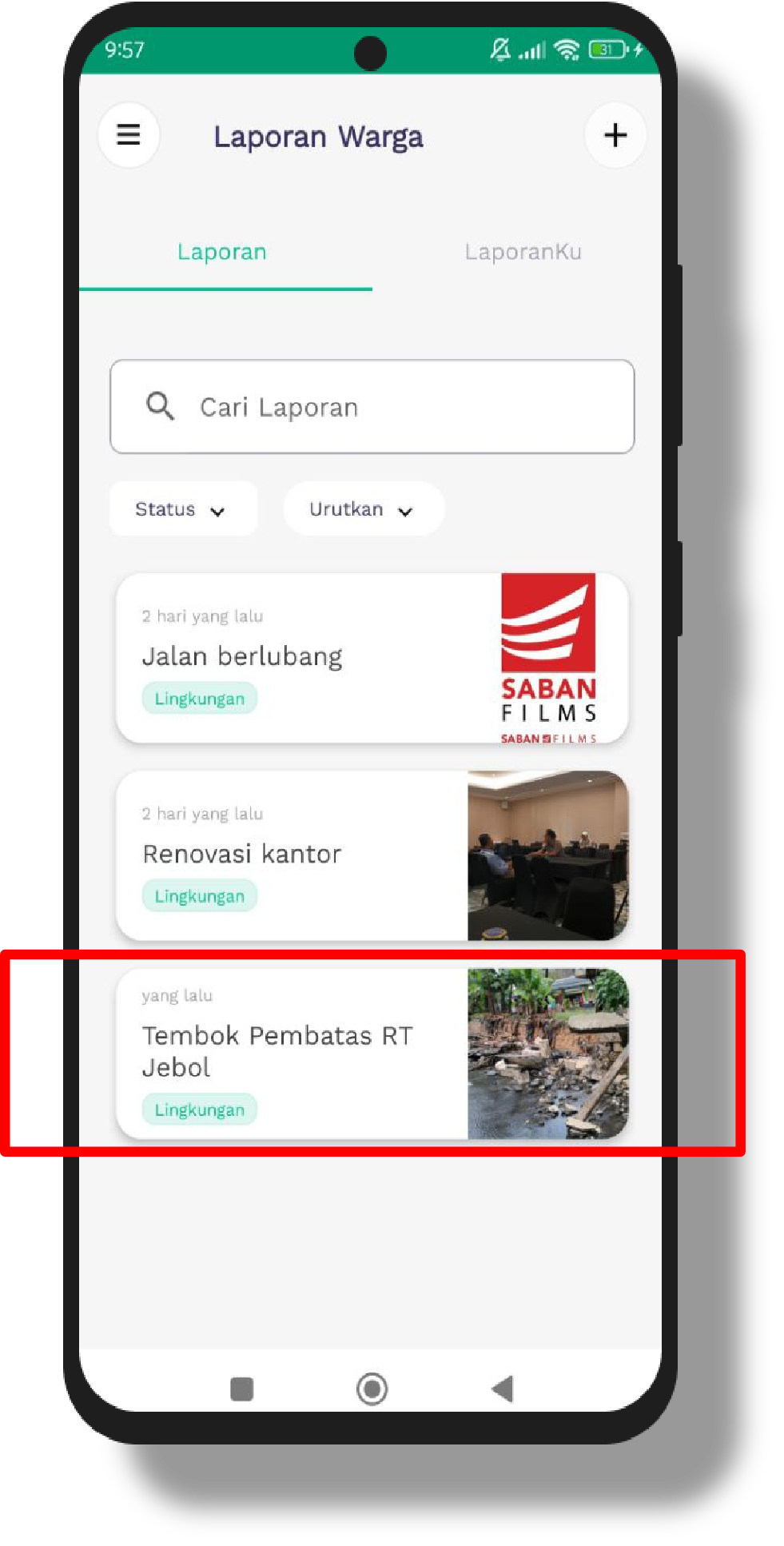Tap the Cari Laporan search field
Viewport: 784px width, 1546px height.
point(372,407)
